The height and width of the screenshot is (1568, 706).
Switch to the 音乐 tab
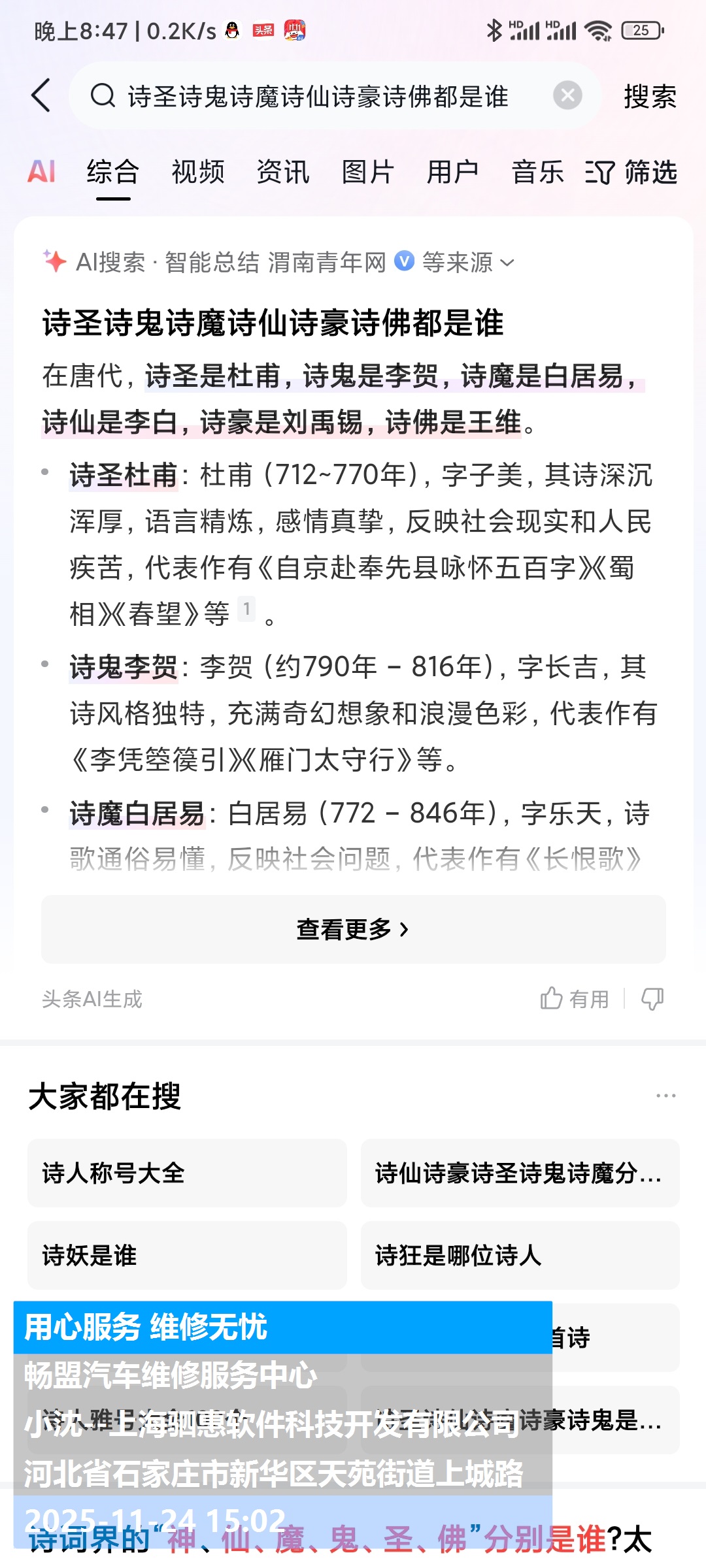537,172
